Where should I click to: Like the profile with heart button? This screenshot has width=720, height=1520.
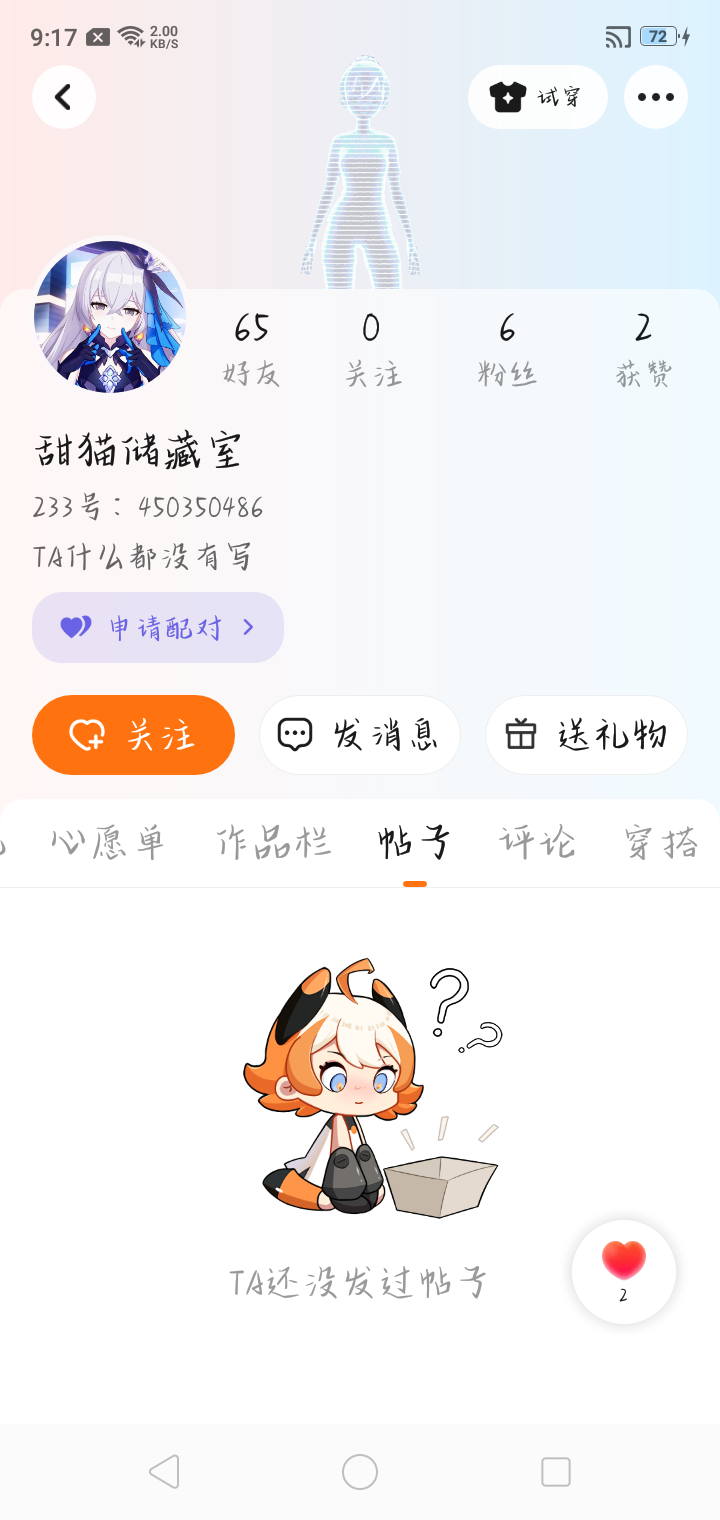(624, 1270)
